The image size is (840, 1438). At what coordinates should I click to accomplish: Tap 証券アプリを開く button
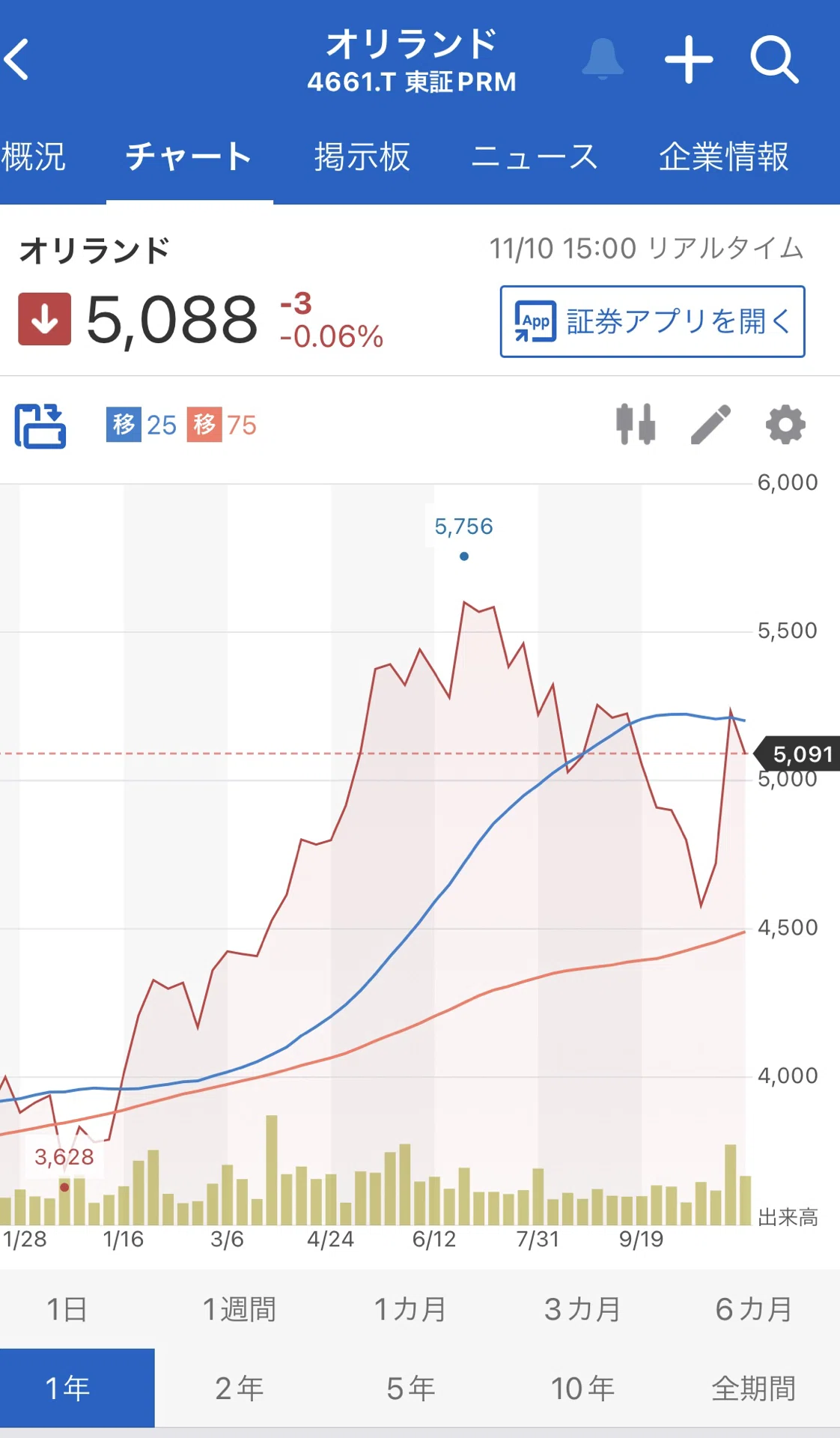coord(652,321)
